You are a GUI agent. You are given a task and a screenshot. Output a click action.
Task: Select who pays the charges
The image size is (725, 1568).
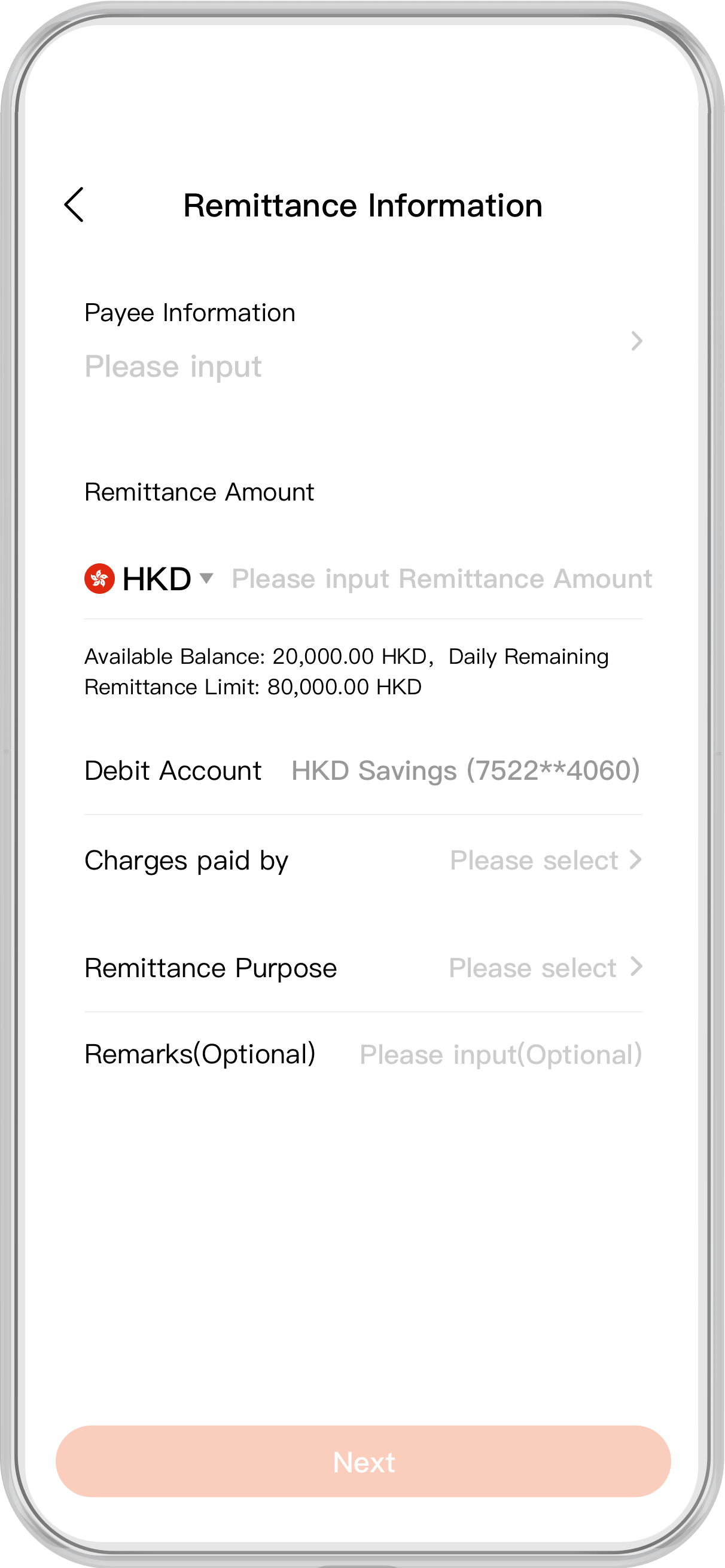tap(545, 861)
